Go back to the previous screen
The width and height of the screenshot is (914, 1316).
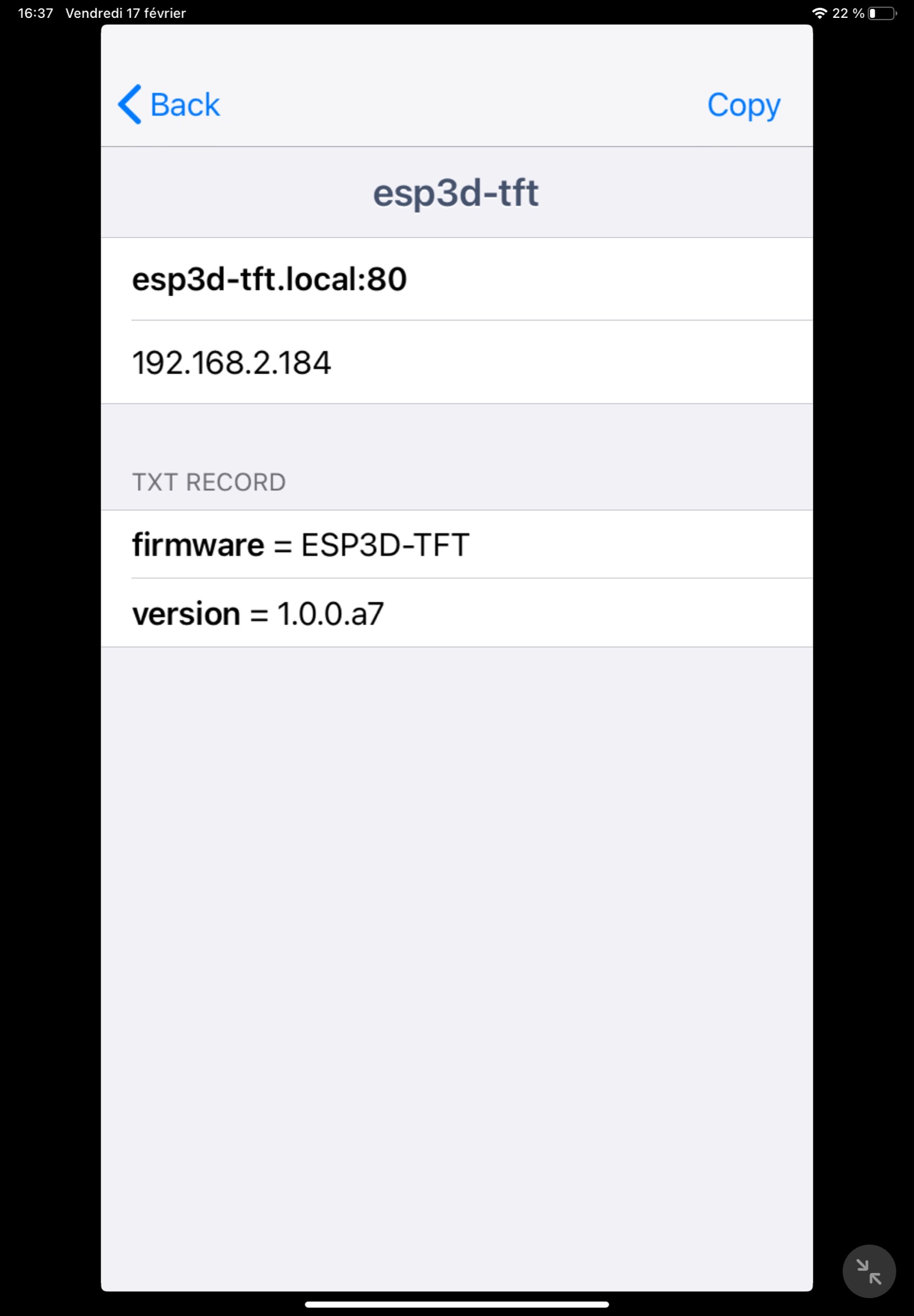(x=170, y=105)
